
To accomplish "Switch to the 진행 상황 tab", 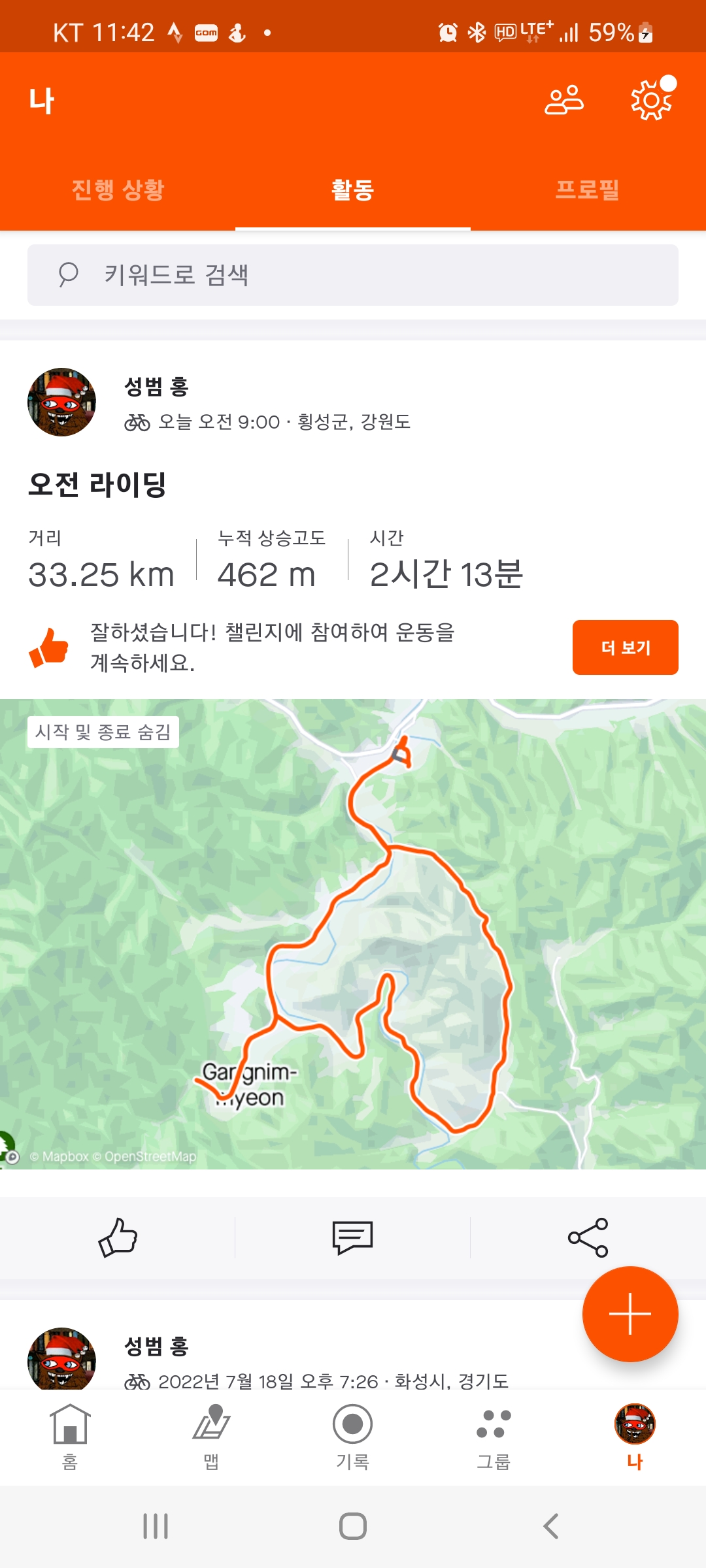I will tap(118, 190).
